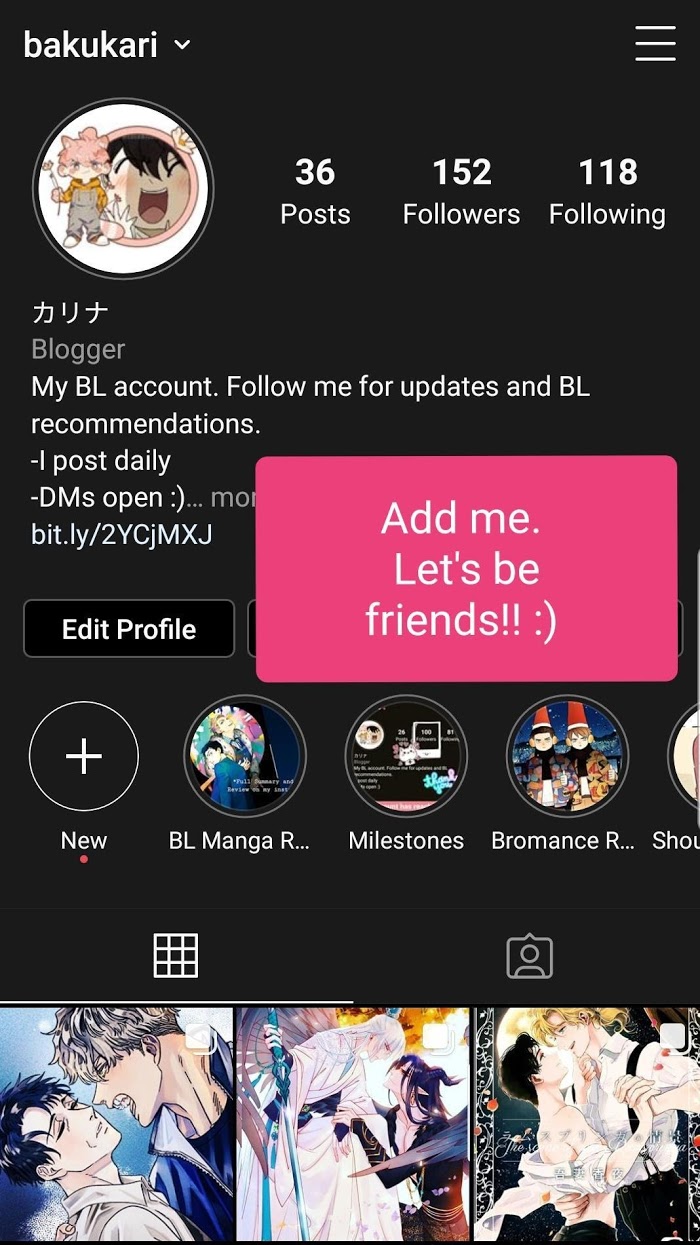Open the BL Manga R... highlight
The height and width of the screenshot is (1245, 700).
244,757
